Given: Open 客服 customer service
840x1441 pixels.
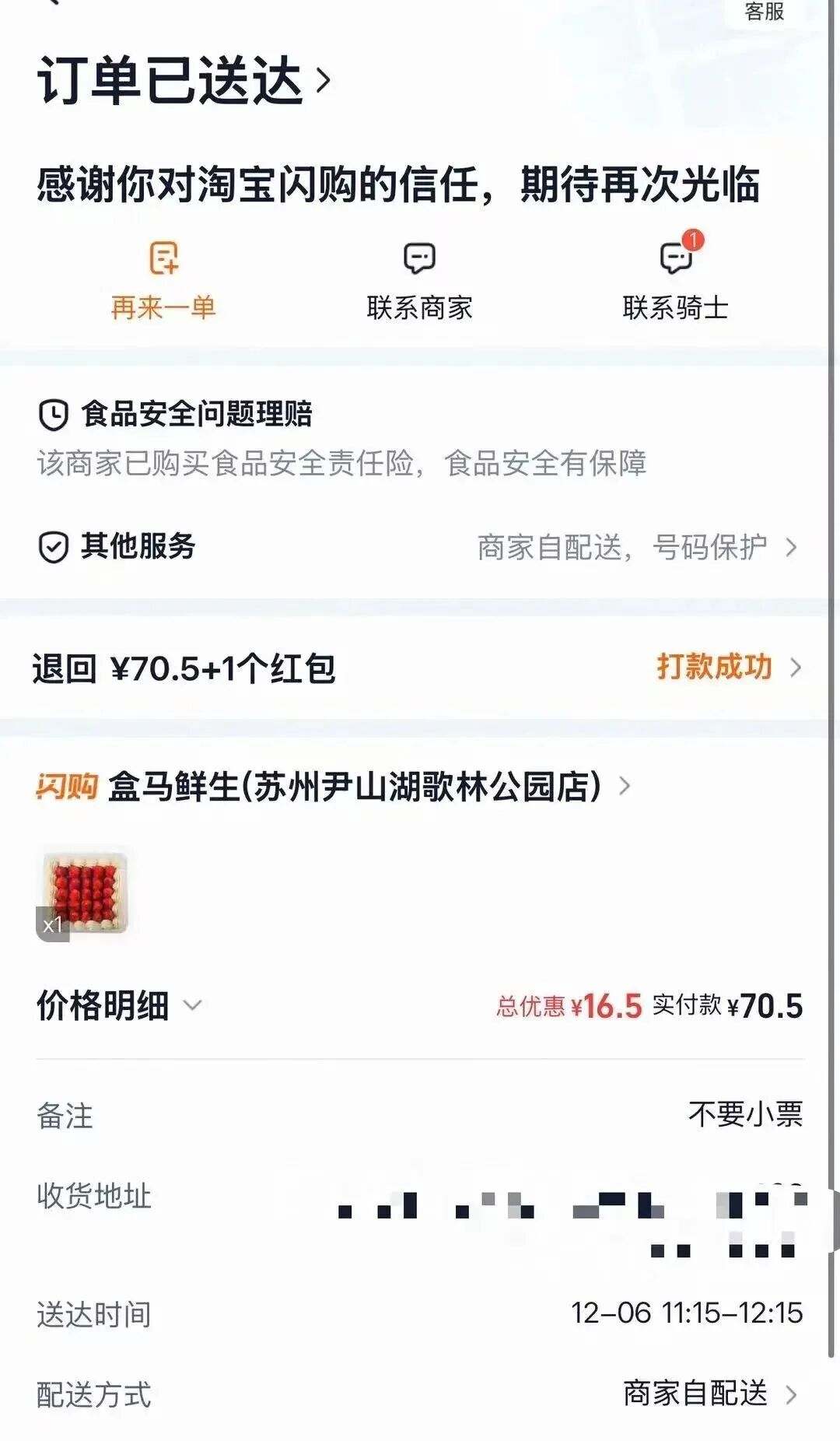Looking at the screenshot, I should click(763, 12).
